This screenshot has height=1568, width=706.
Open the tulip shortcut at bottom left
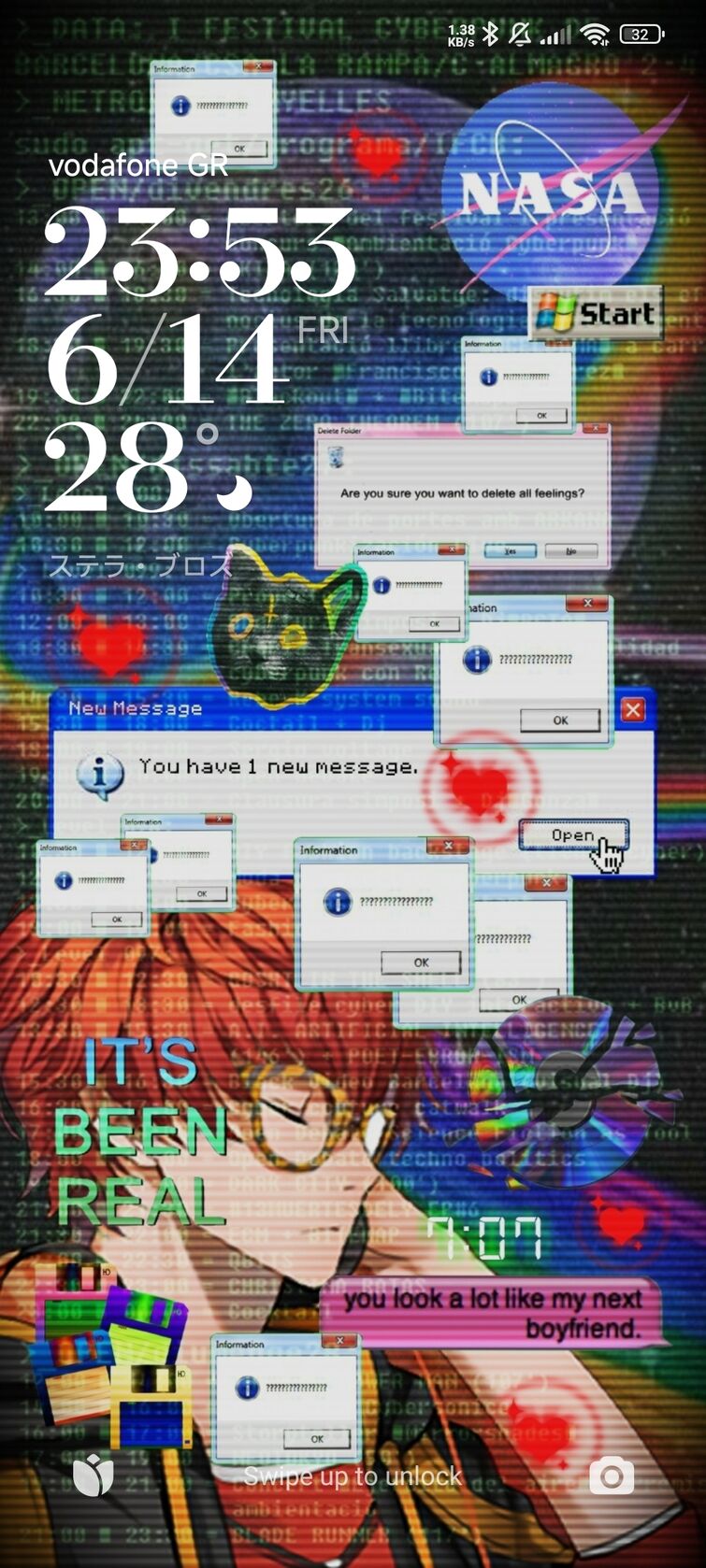(x=94, y=1475)
